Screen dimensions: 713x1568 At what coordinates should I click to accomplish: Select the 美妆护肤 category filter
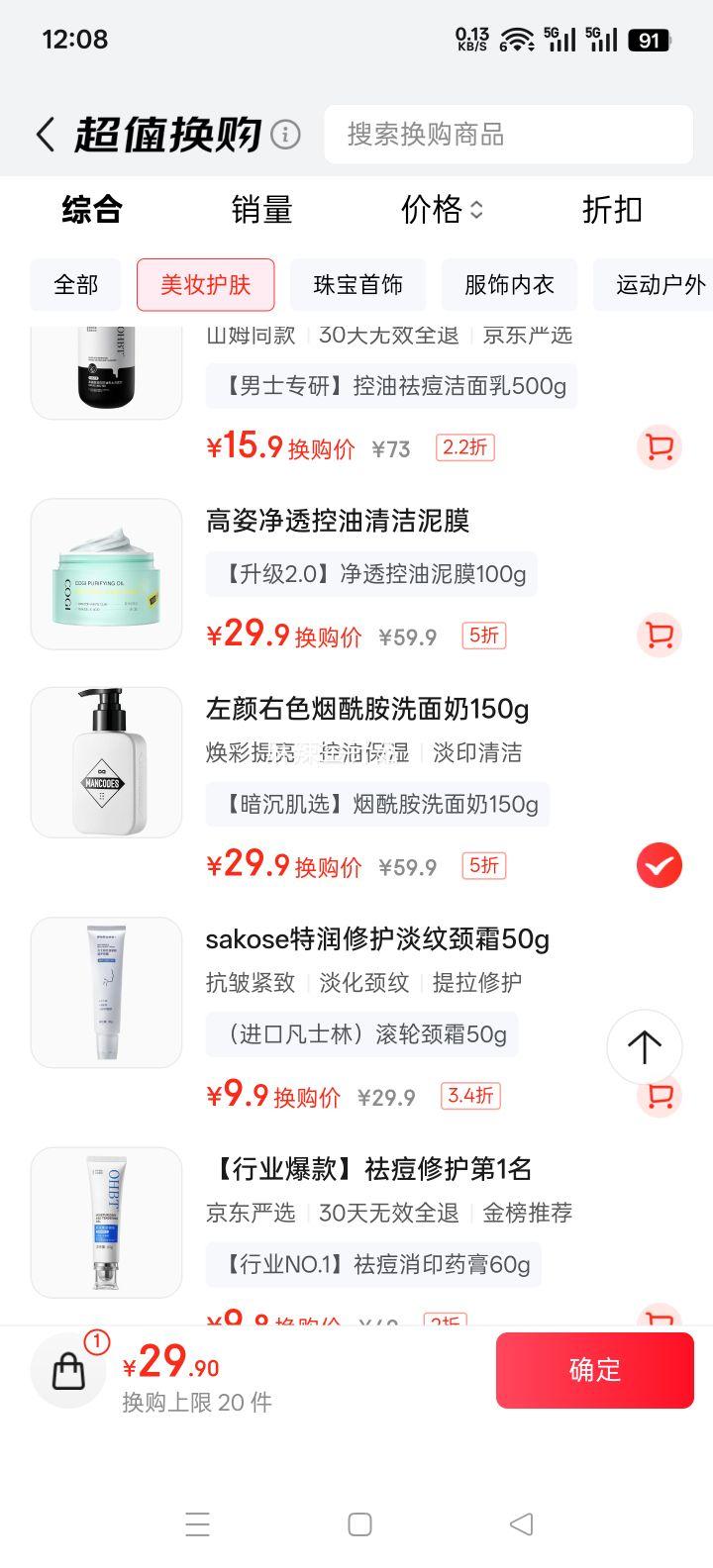205,284
